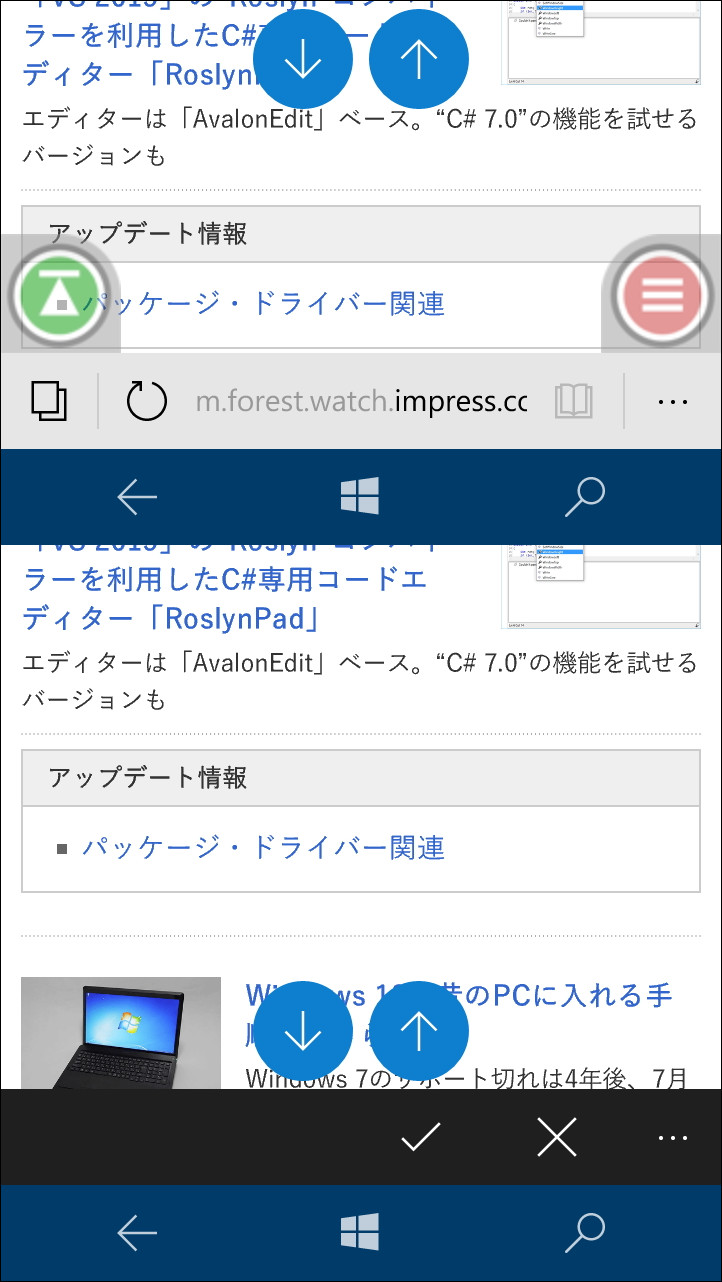
Task: Cancel with the X on the black bar
Action: [557, 1136]
